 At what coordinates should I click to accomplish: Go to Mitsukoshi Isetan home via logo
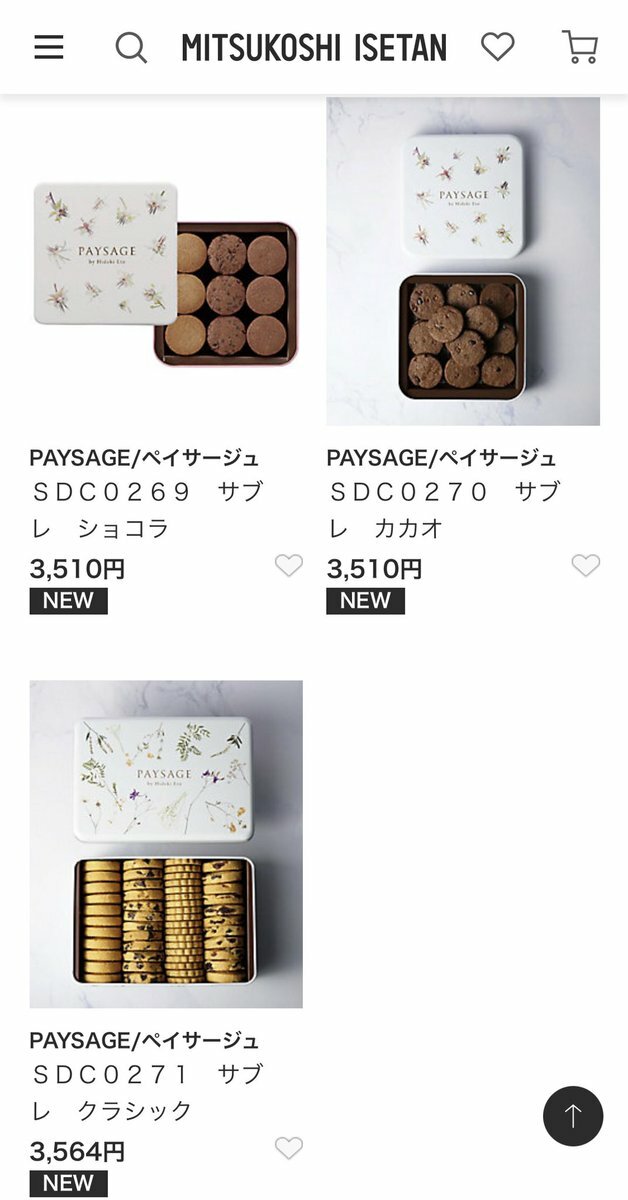click(x=314, y=48)
